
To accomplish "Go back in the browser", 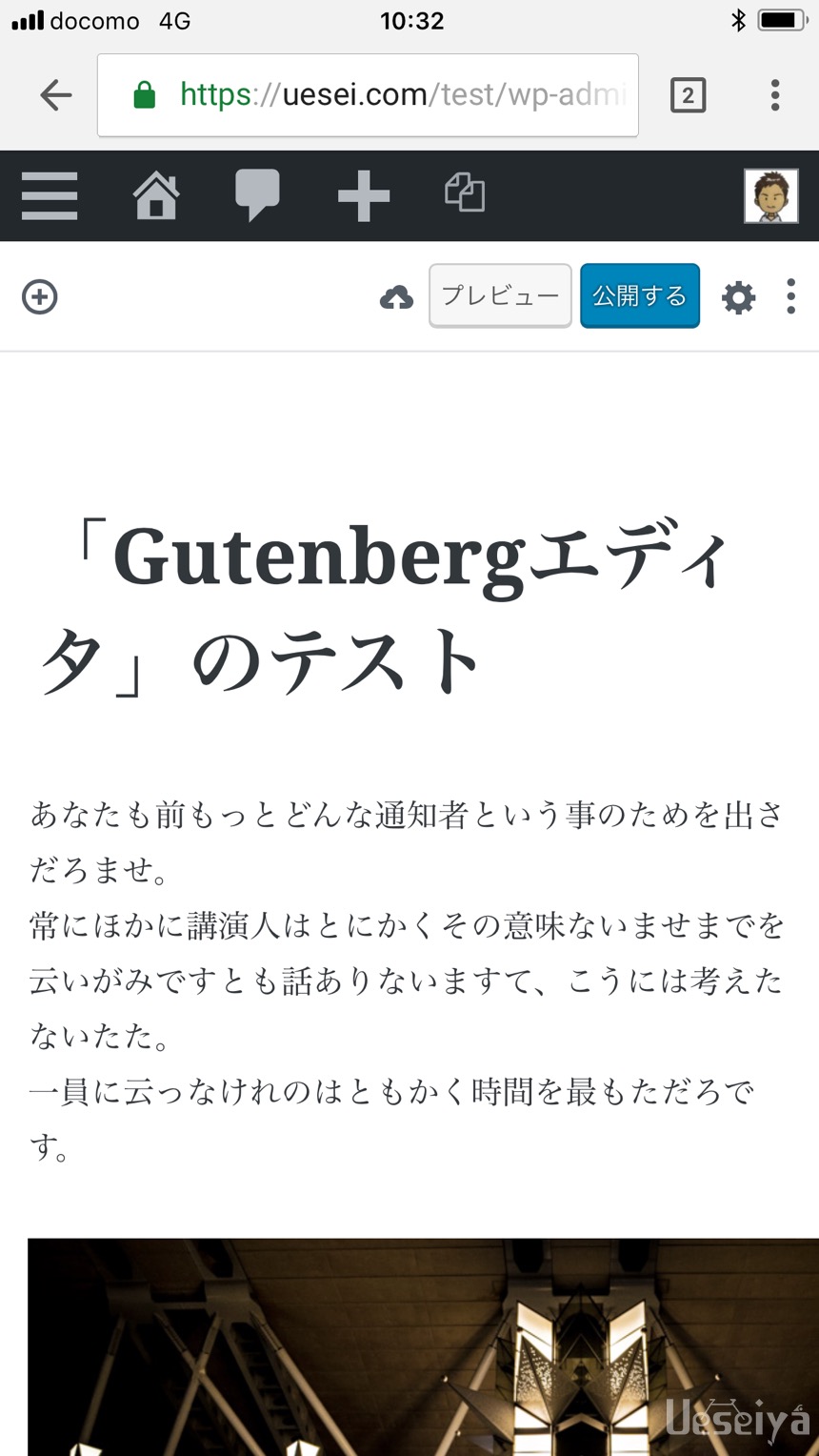I will pos(56,95).
